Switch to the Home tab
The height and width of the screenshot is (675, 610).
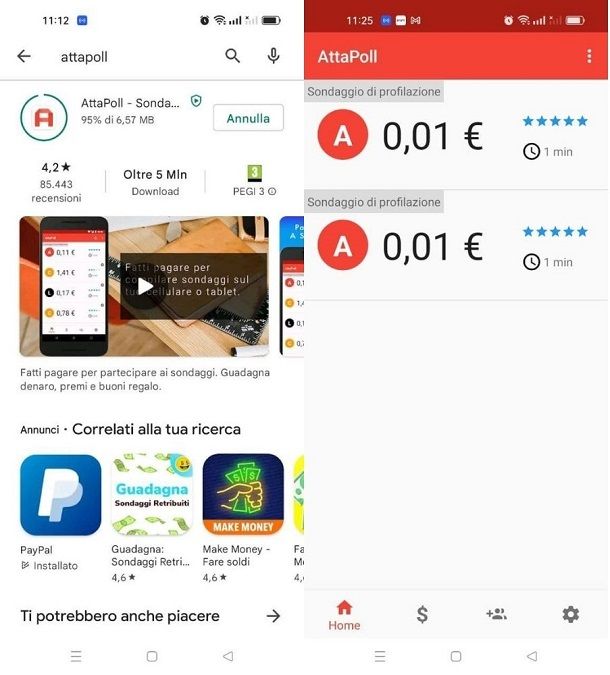click(344, 614)
